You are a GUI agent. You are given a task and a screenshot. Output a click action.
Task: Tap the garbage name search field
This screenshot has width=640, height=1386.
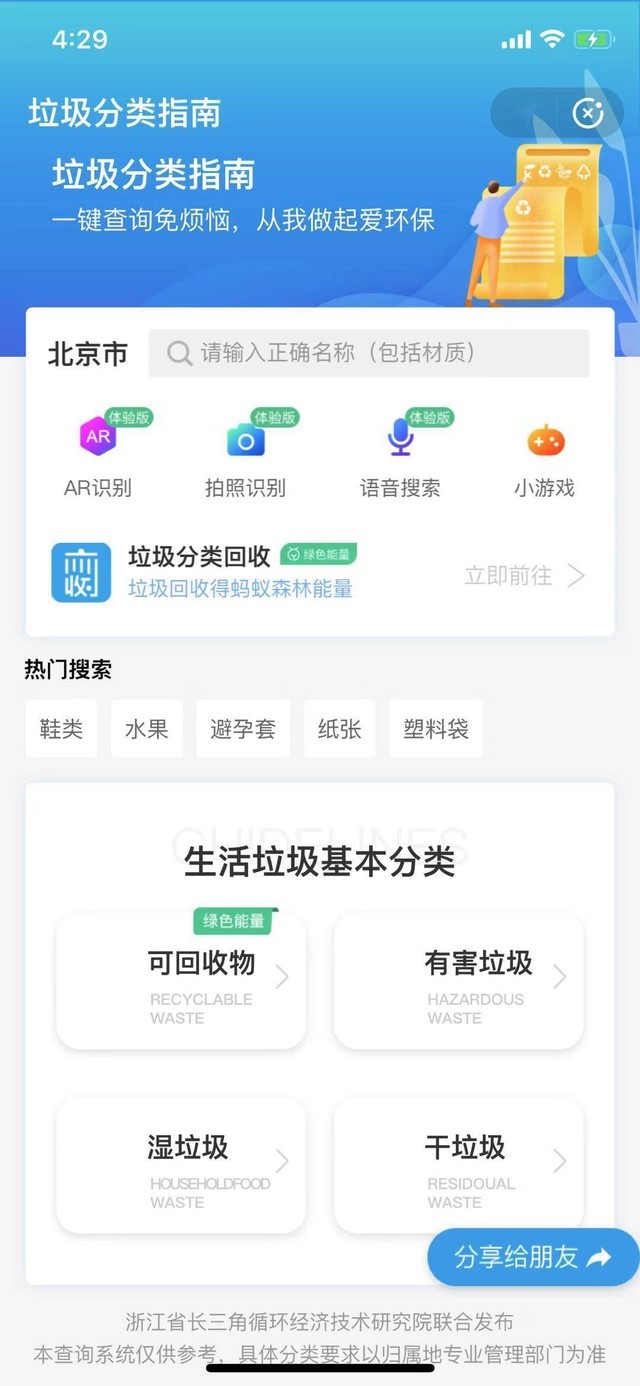tap(369, 353)
